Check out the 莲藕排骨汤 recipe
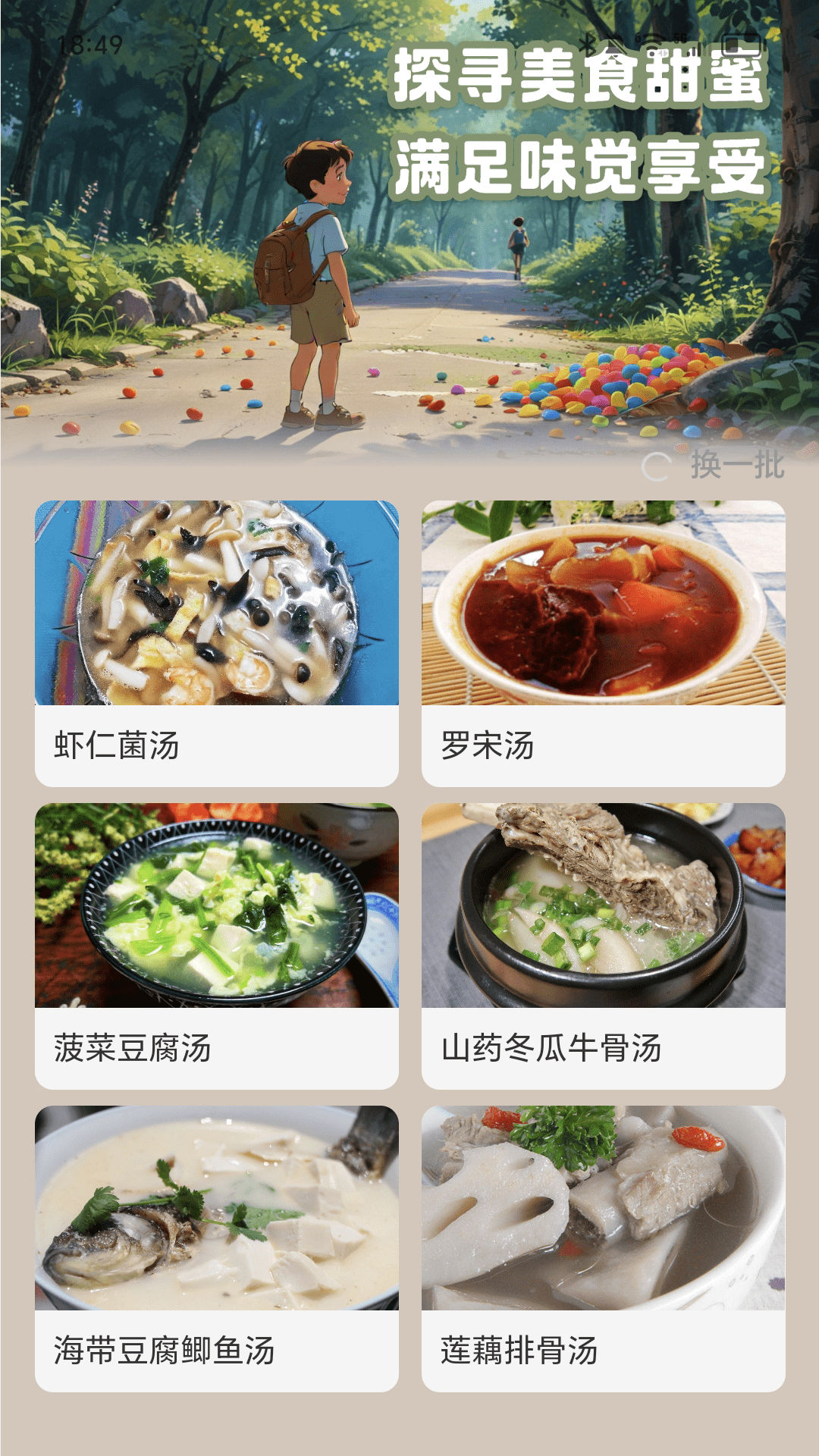819x1456 pixels. (603, 1248)
